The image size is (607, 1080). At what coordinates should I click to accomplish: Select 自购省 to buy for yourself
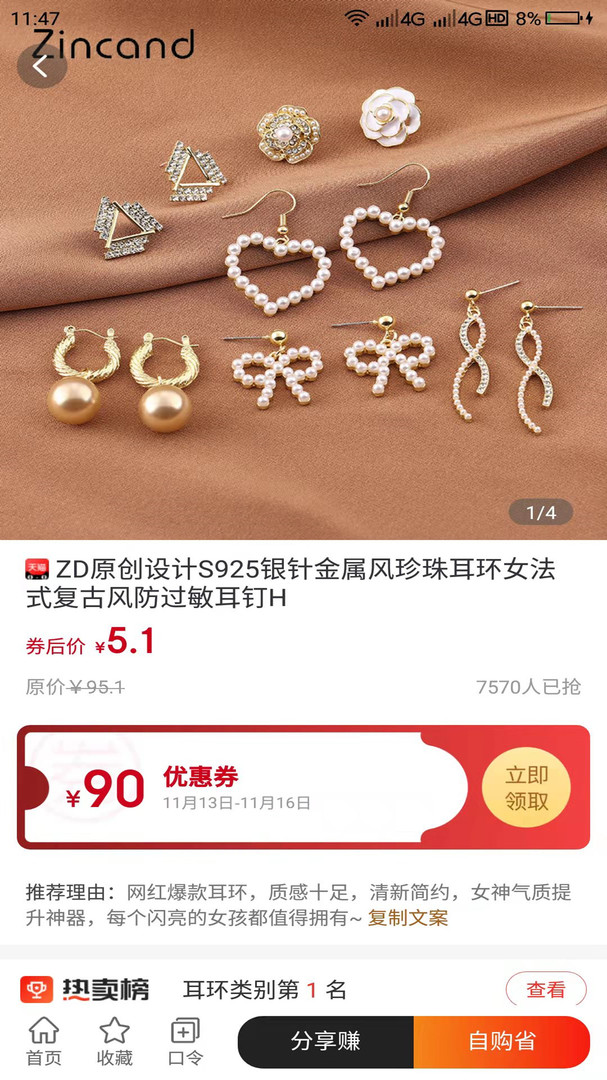(502, 1042)
